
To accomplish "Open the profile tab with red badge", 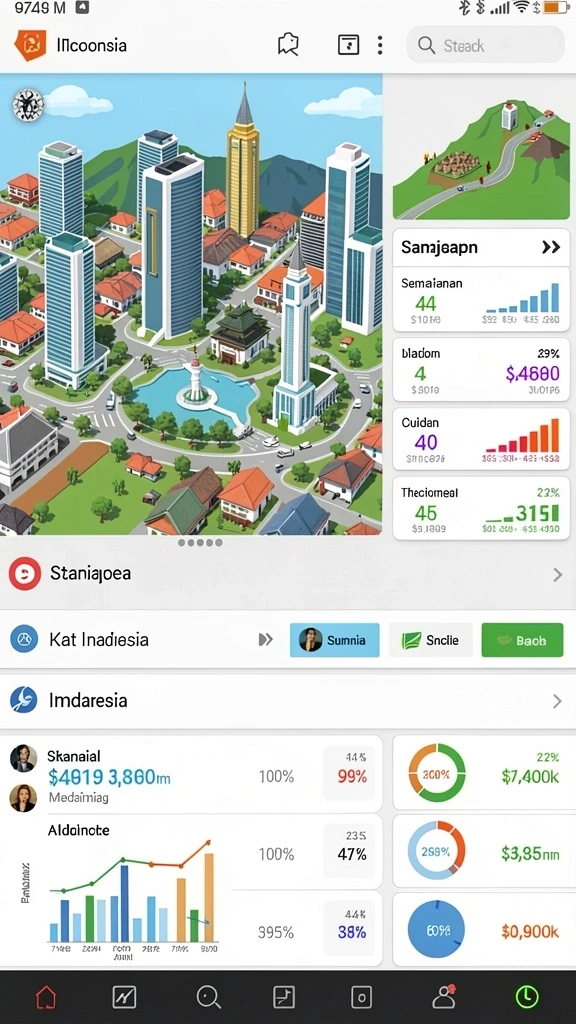I will (443, 997).
